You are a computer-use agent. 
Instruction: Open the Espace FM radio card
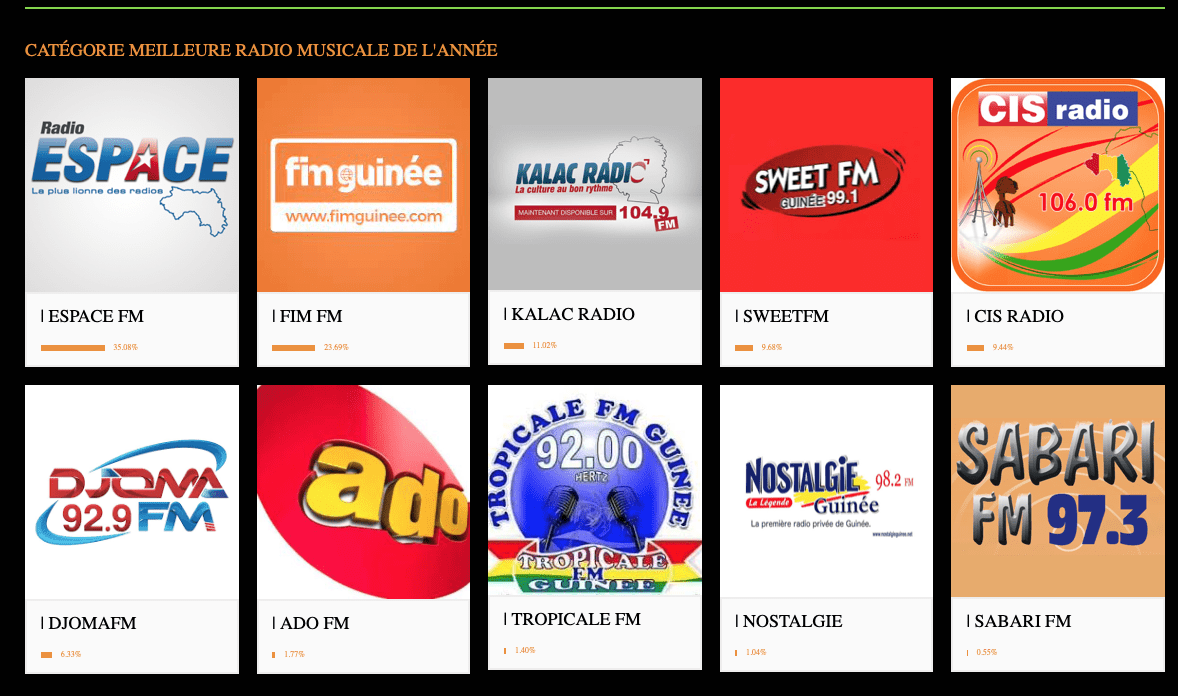tap(131, 186)
